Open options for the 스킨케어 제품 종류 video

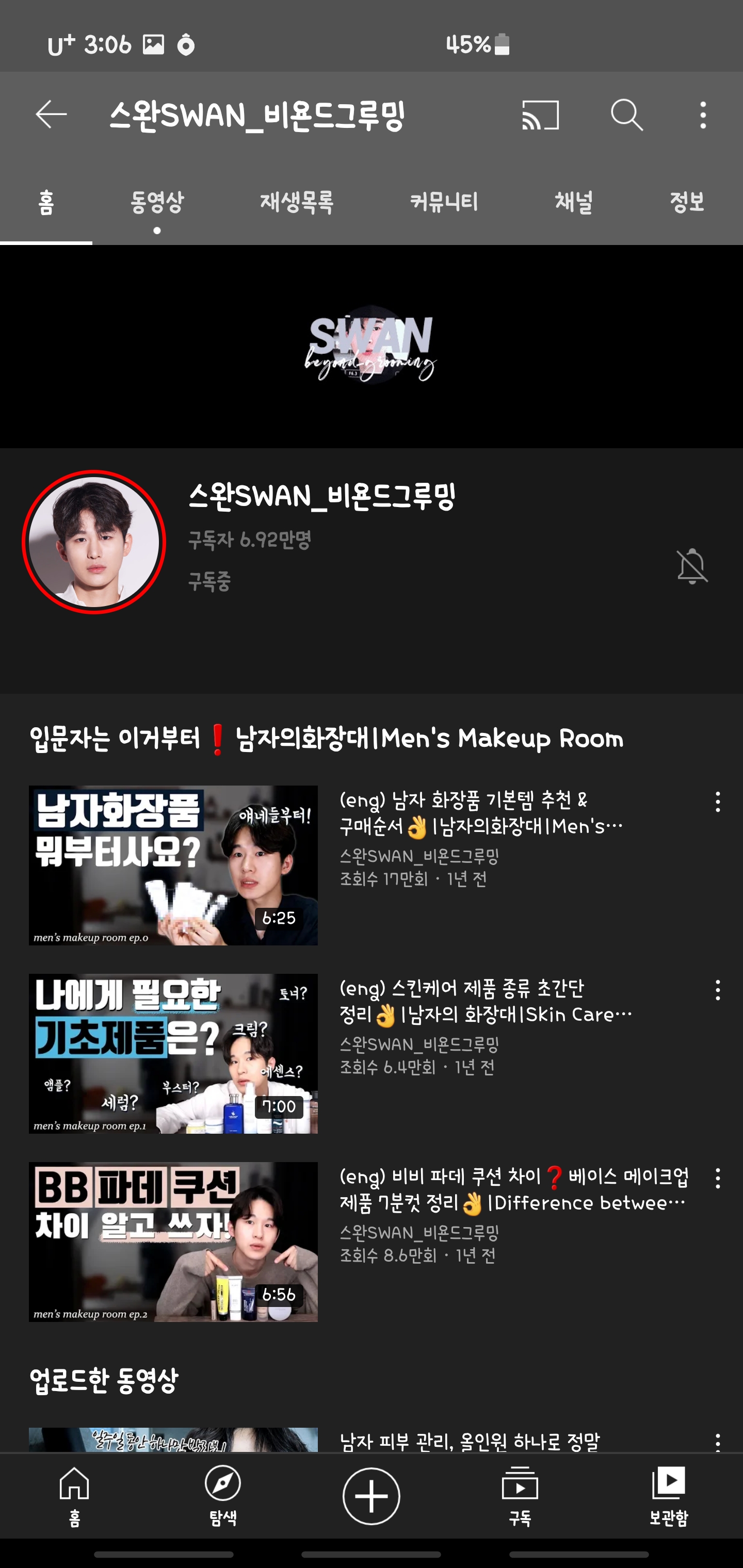(x=717, y=990)
